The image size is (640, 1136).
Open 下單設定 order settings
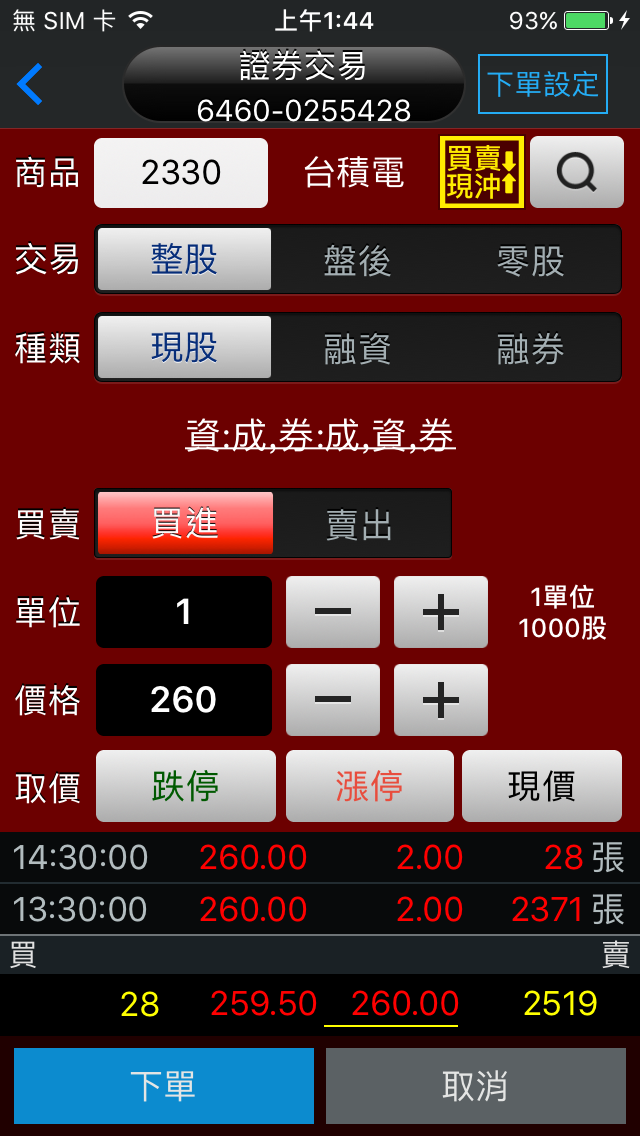tap(543, 84)
